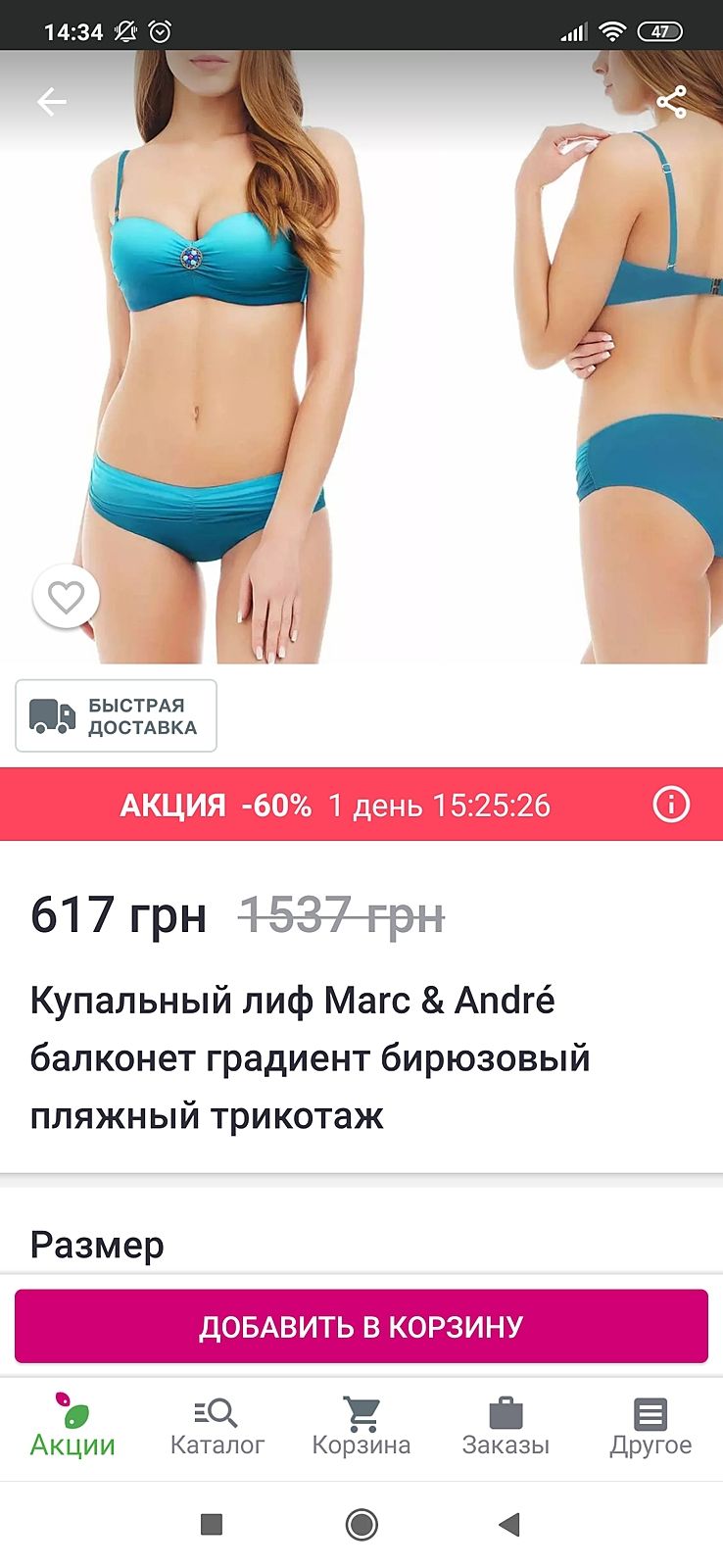Tap the ДОБАВИТЬ В КОРЗИНУ button

coord(361,1326)
